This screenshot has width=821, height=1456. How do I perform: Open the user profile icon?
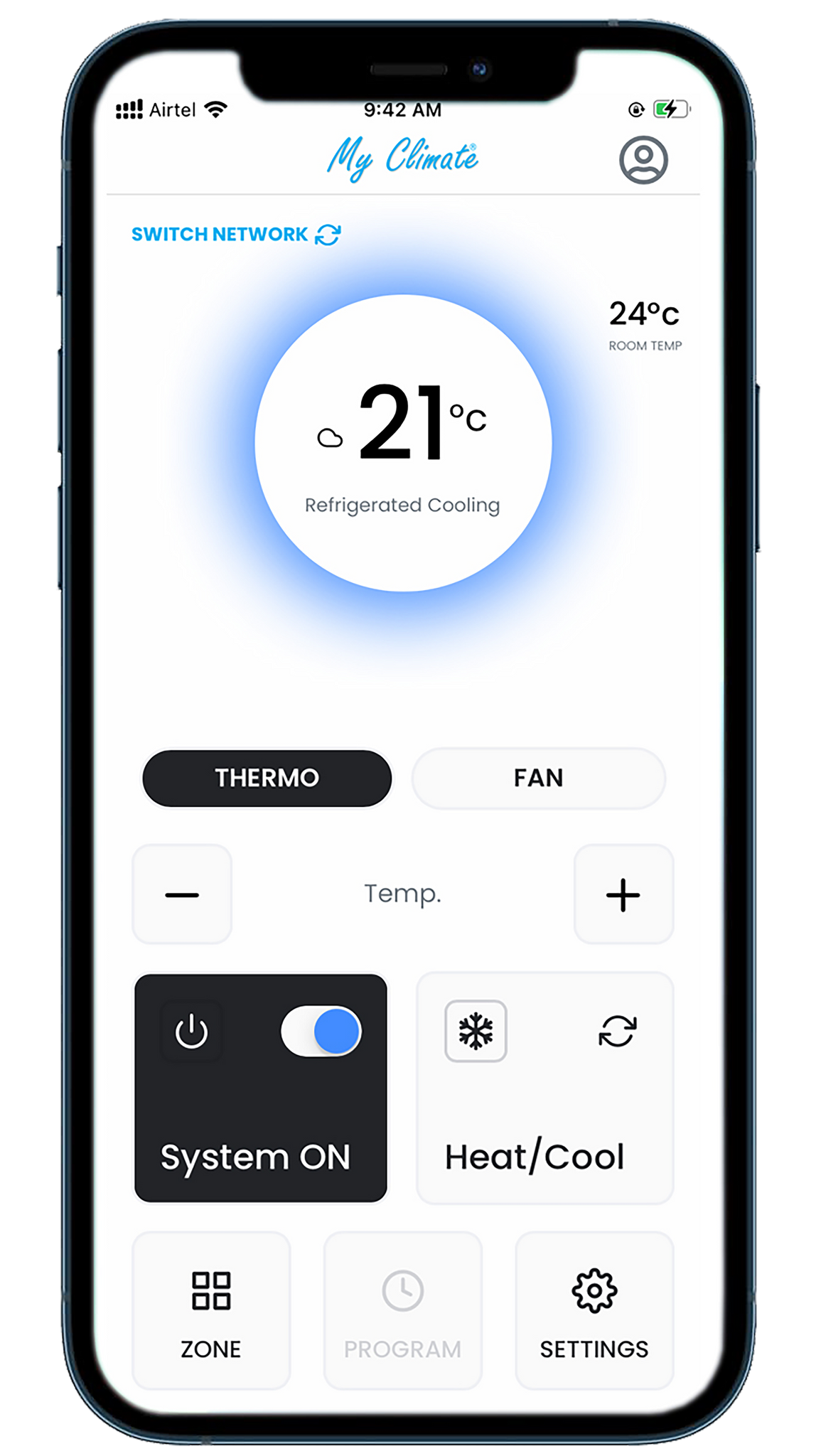[643, 160]
